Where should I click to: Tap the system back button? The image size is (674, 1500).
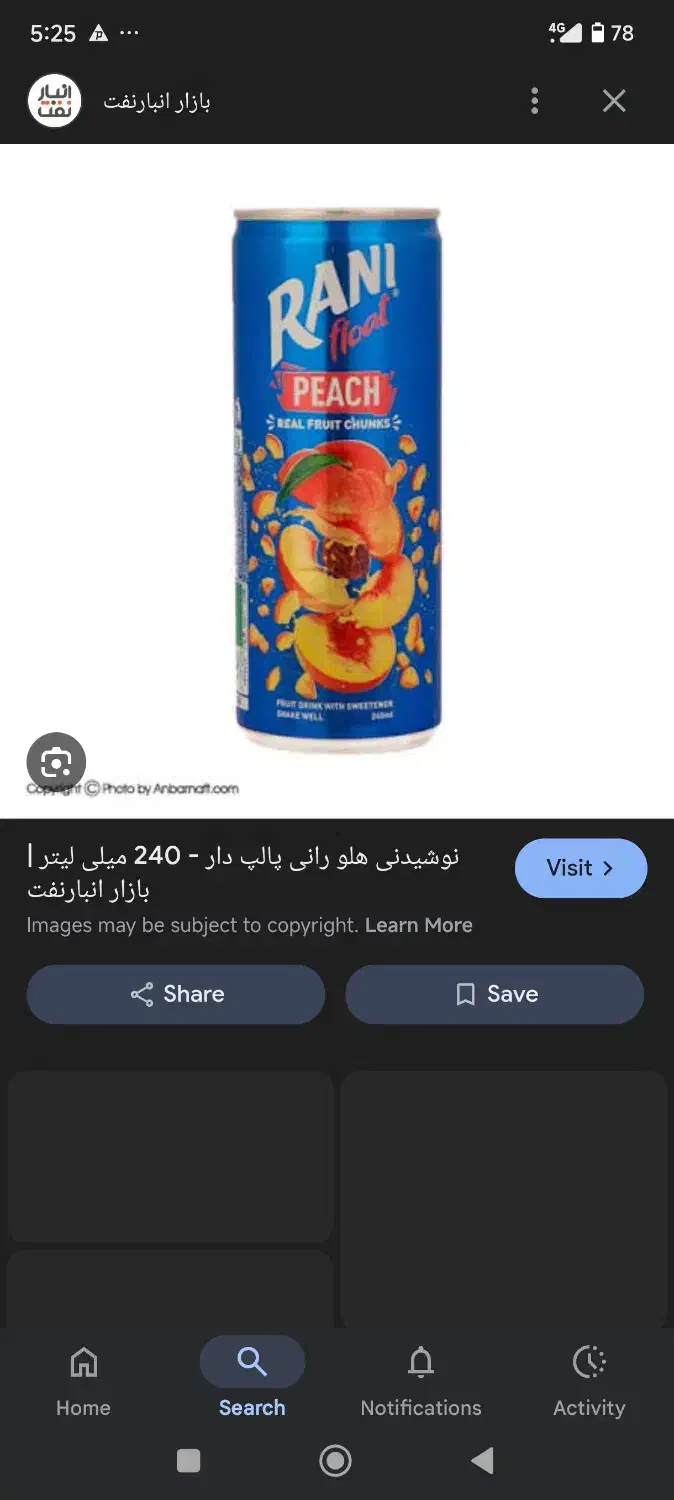pos(482,1461)
